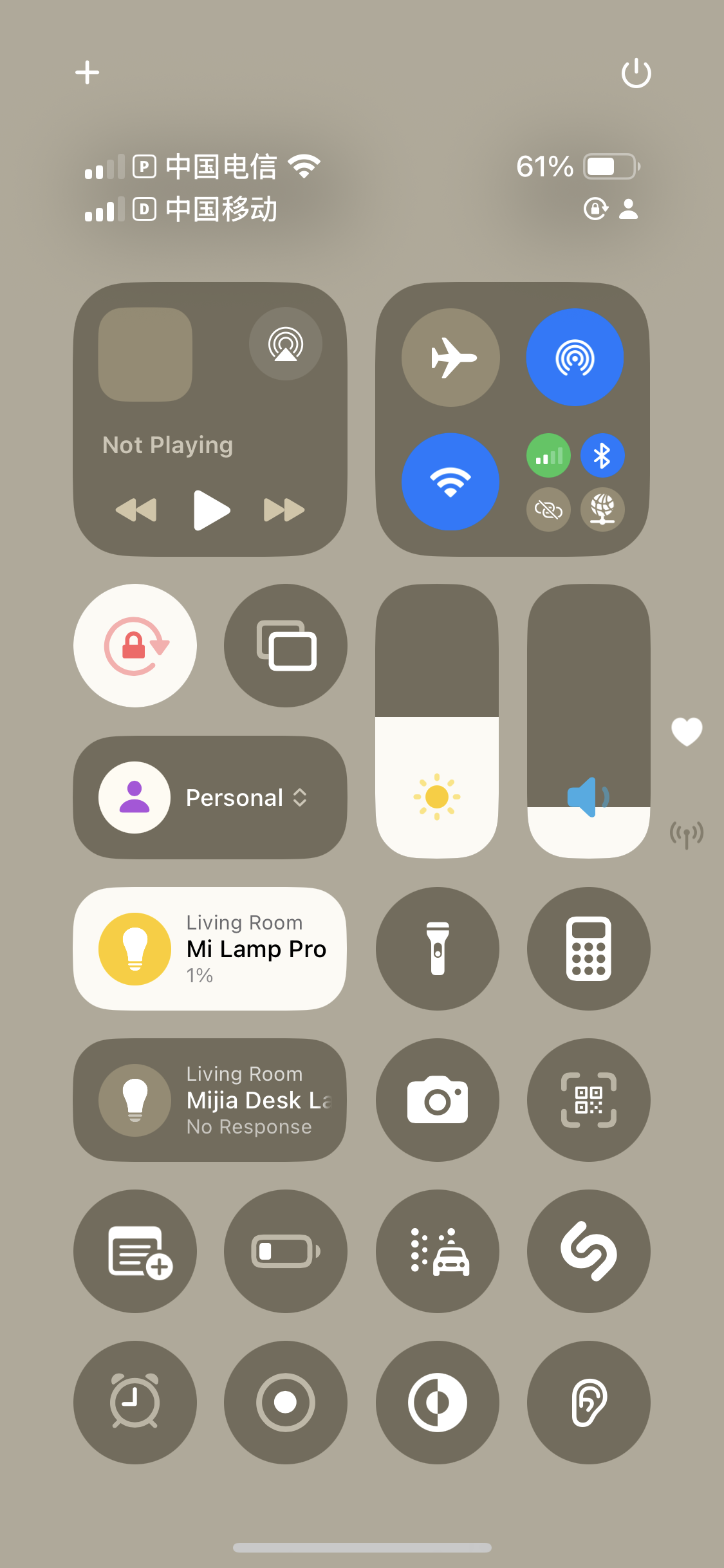Open the Calculator
This screenshot has height=1568, width=724.
click(x=588, y=949)
